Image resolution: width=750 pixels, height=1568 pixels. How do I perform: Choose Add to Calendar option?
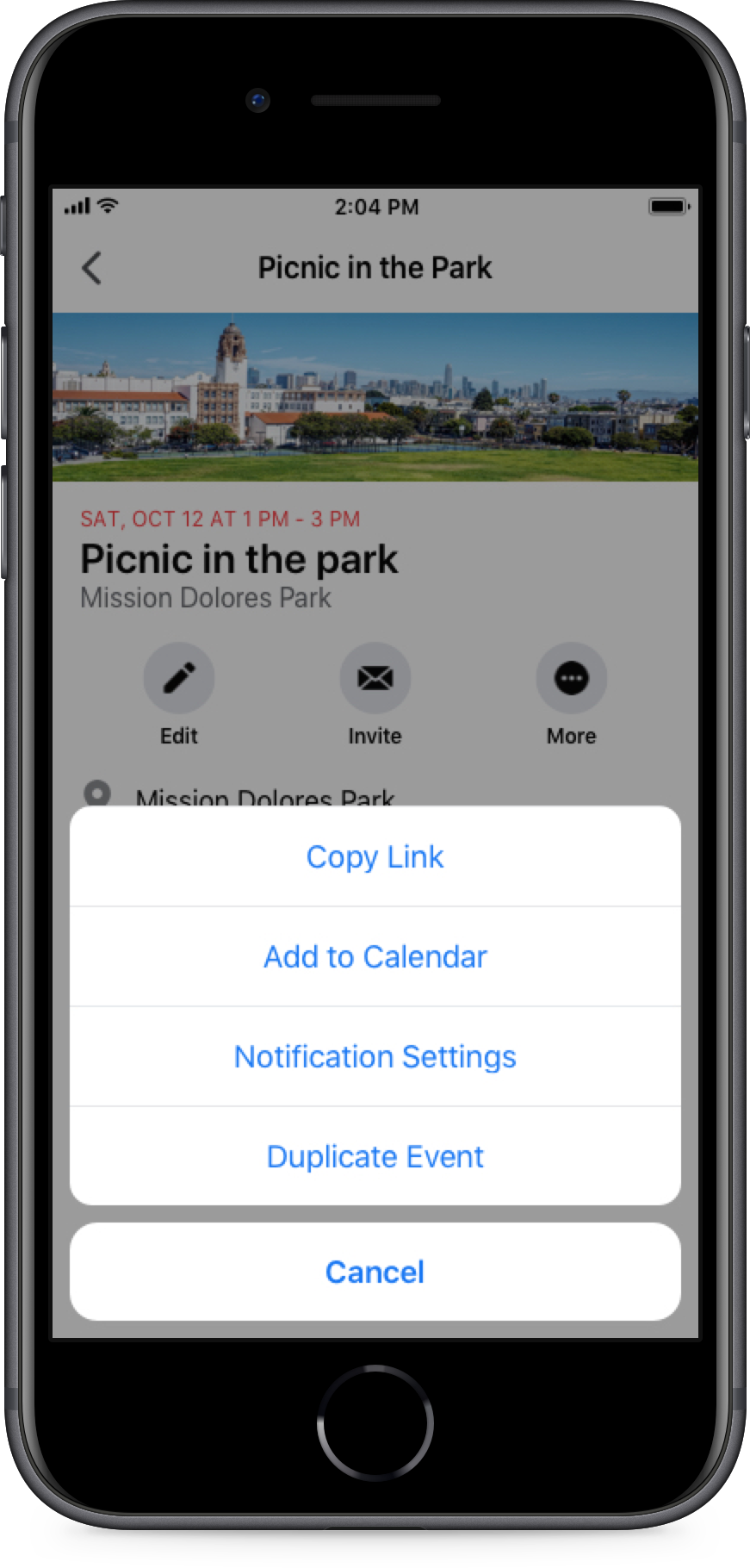375,956
